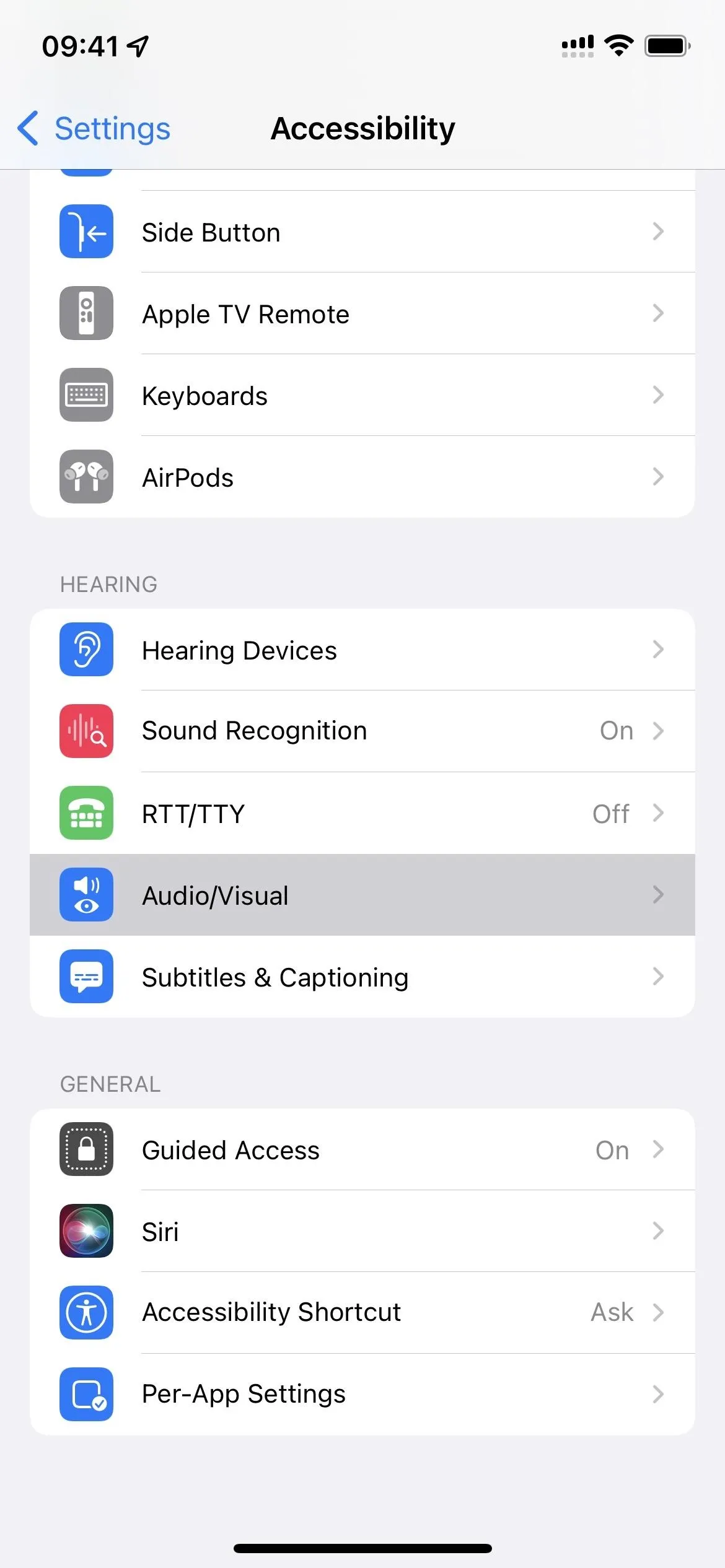The image size is (725, 1568).
Task: Open Guided Access settings
Action: [x=362, y=1149]
